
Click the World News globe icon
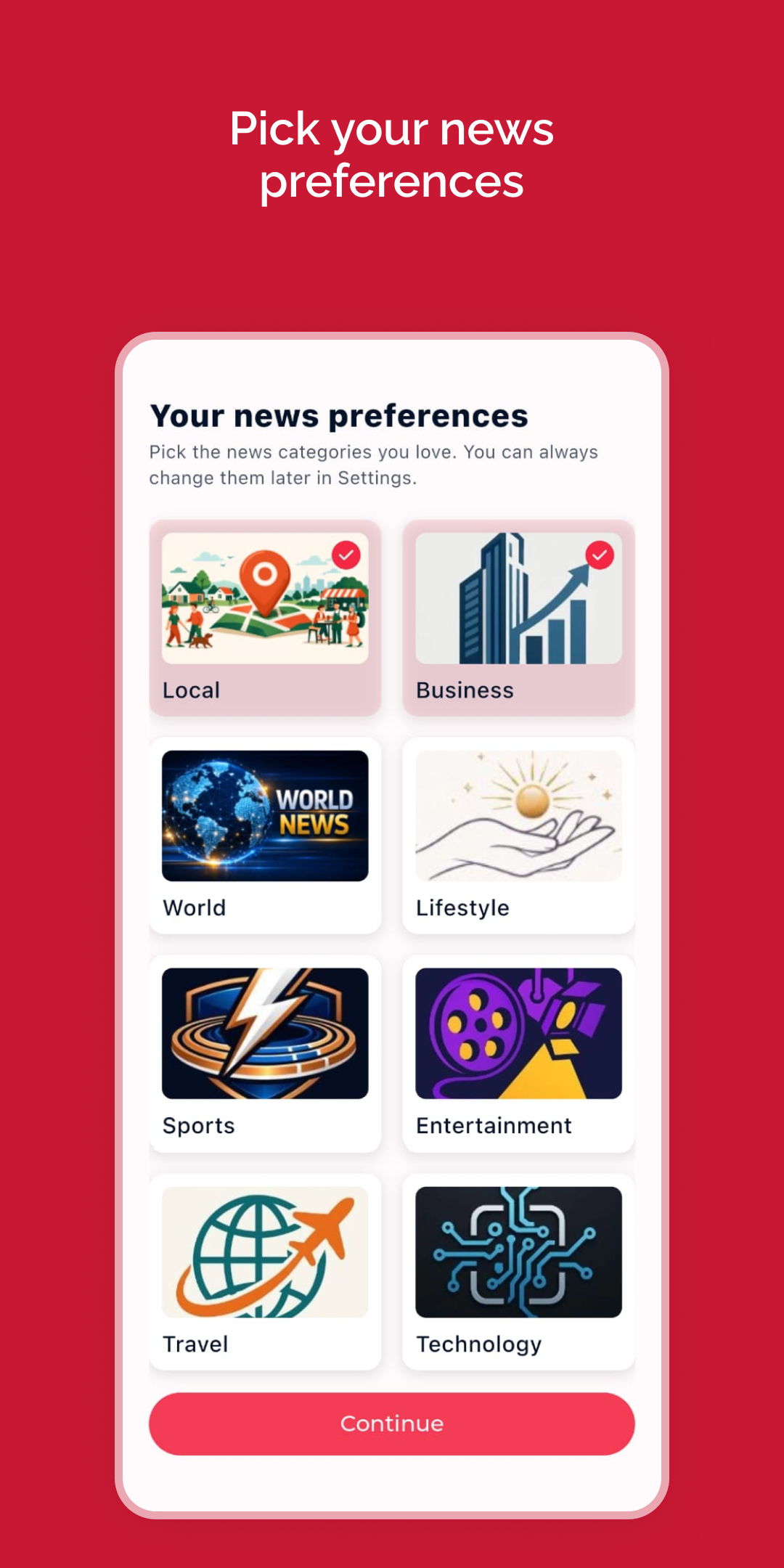(x=265, y=815)
